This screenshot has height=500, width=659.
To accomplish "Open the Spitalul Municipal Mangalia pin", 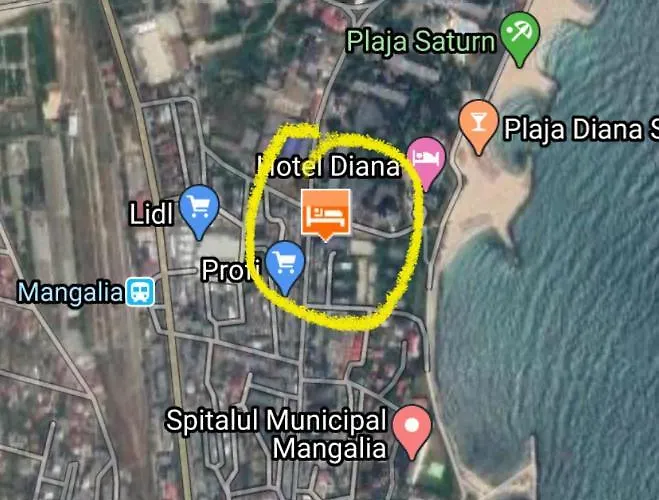I will (x=410, y=428).
